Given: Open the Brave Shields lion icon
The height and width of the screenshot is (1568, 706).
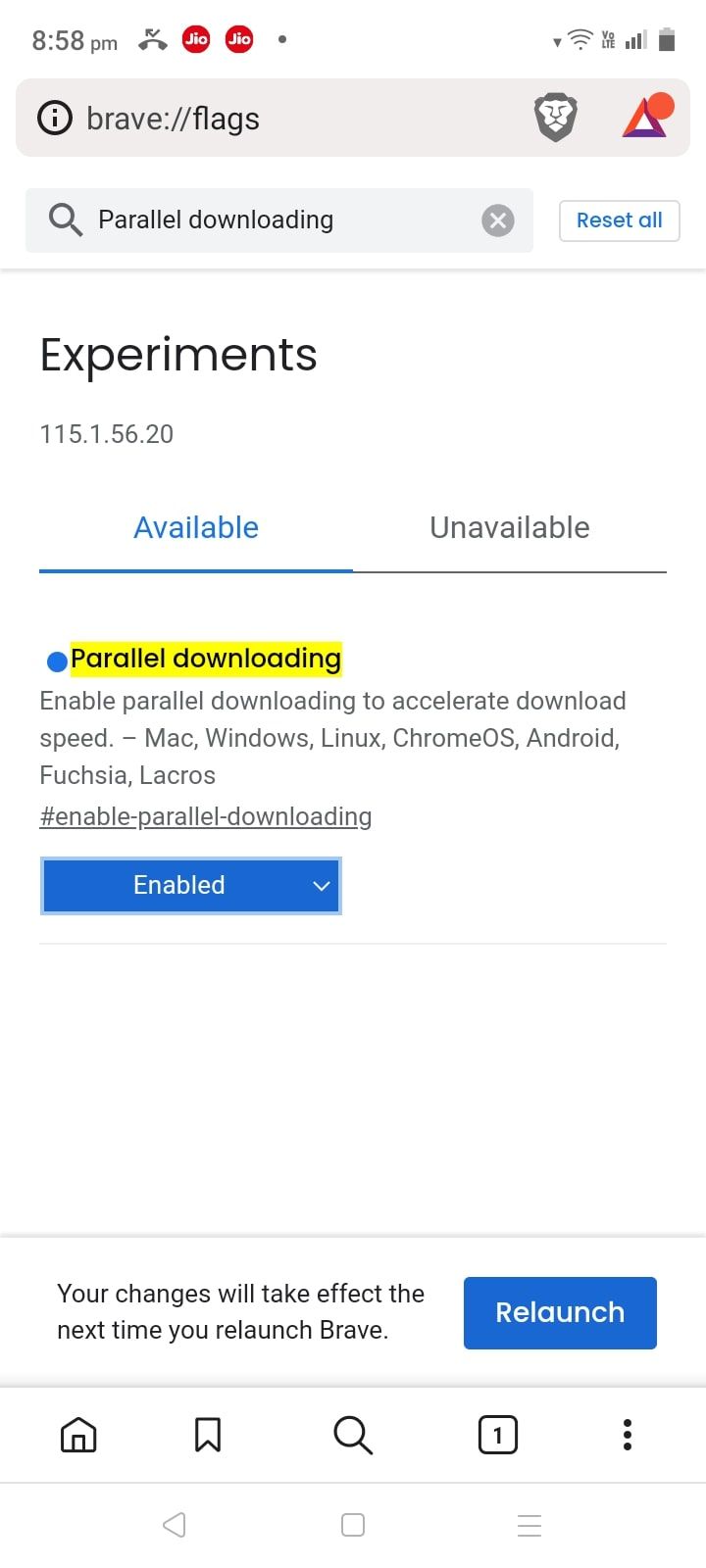Looking at the screenshot, I should tap(555, 119).
